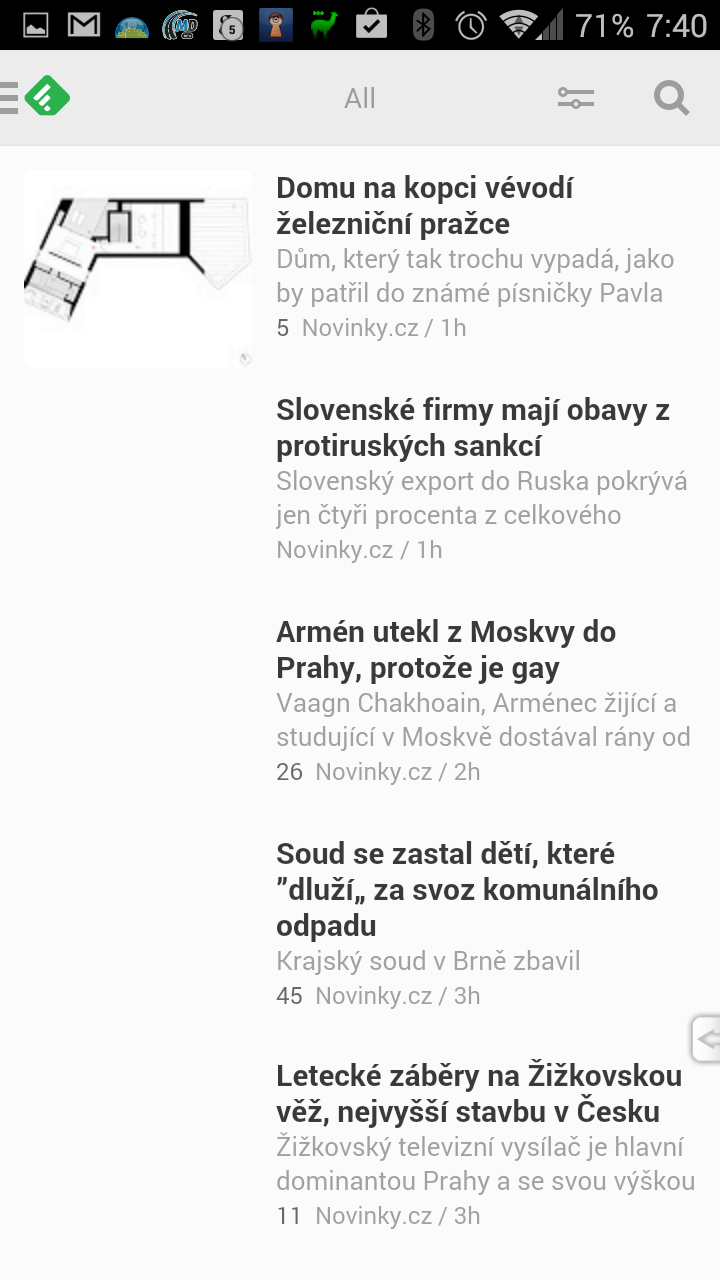Tap the side arrow handle at right edge
Image resolution: width=720 pixels, height=1280 pixels.
click(706, 1039)
